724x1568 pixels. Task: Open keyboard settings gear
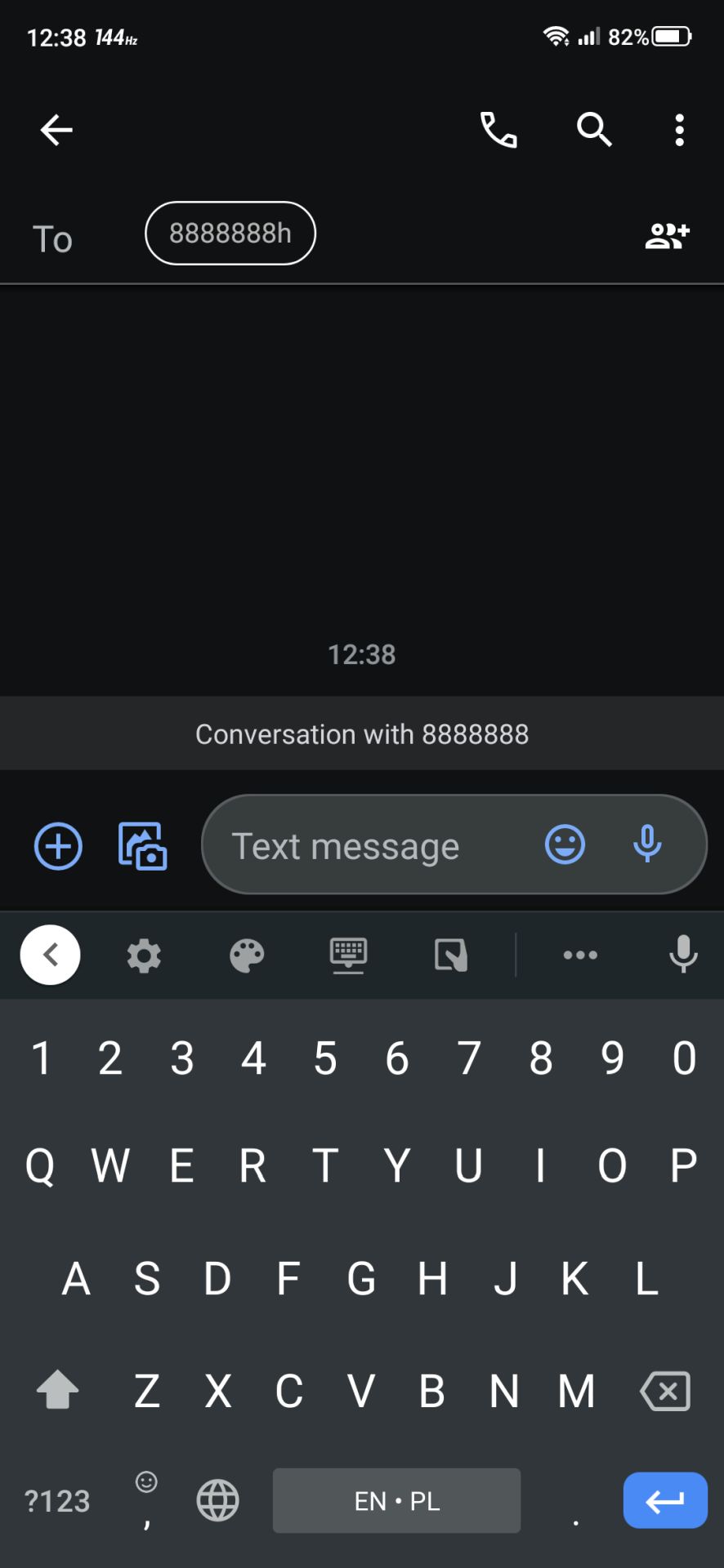click(x=145, y=955)
